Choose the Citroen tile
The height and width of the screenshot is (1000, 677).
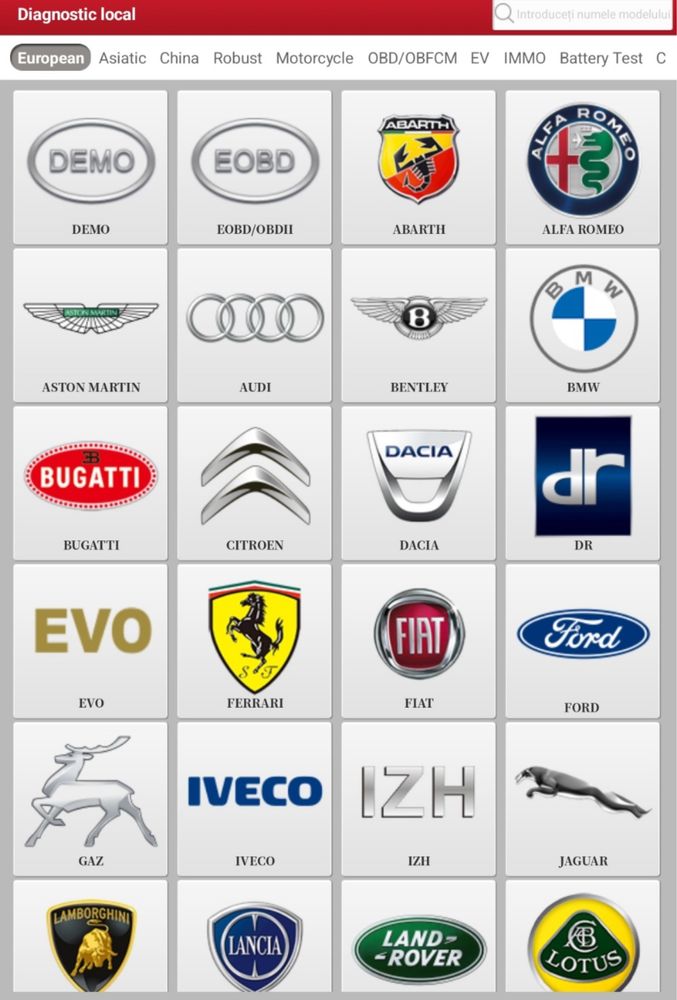pyautogui.click(x=255, y=483)
